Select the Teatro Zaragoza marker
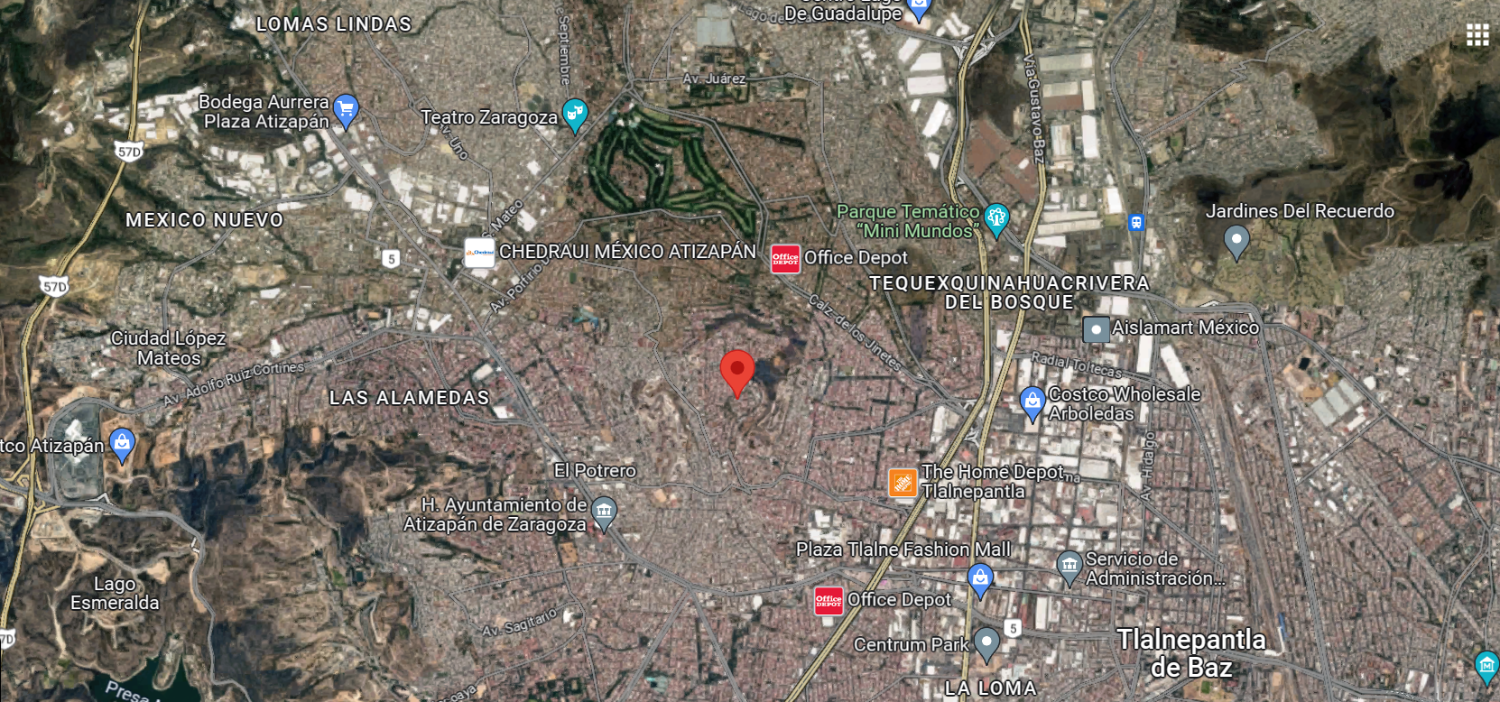Screen dimensions: 1500x702 tap(574, 117)
